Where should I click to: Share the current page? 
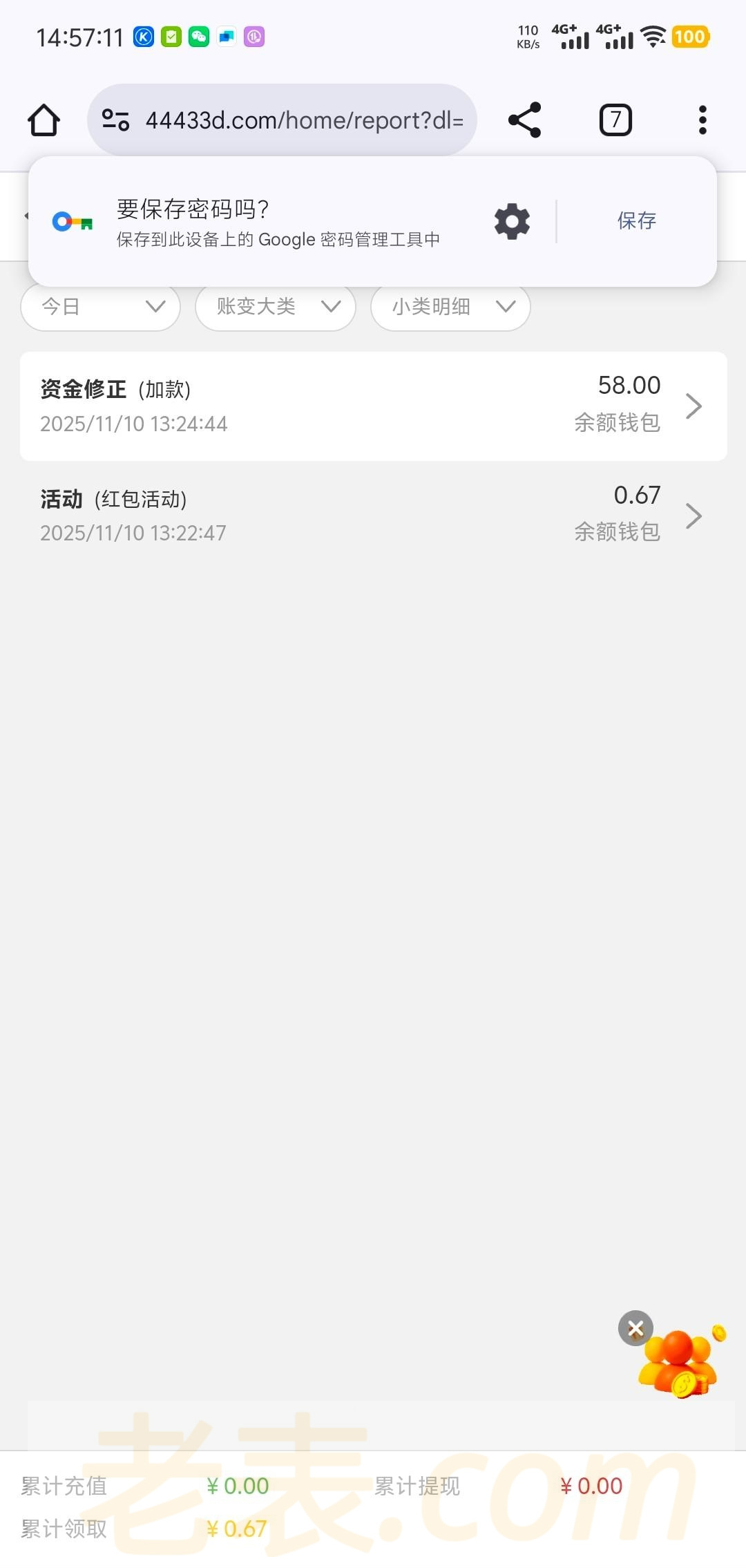524,120
